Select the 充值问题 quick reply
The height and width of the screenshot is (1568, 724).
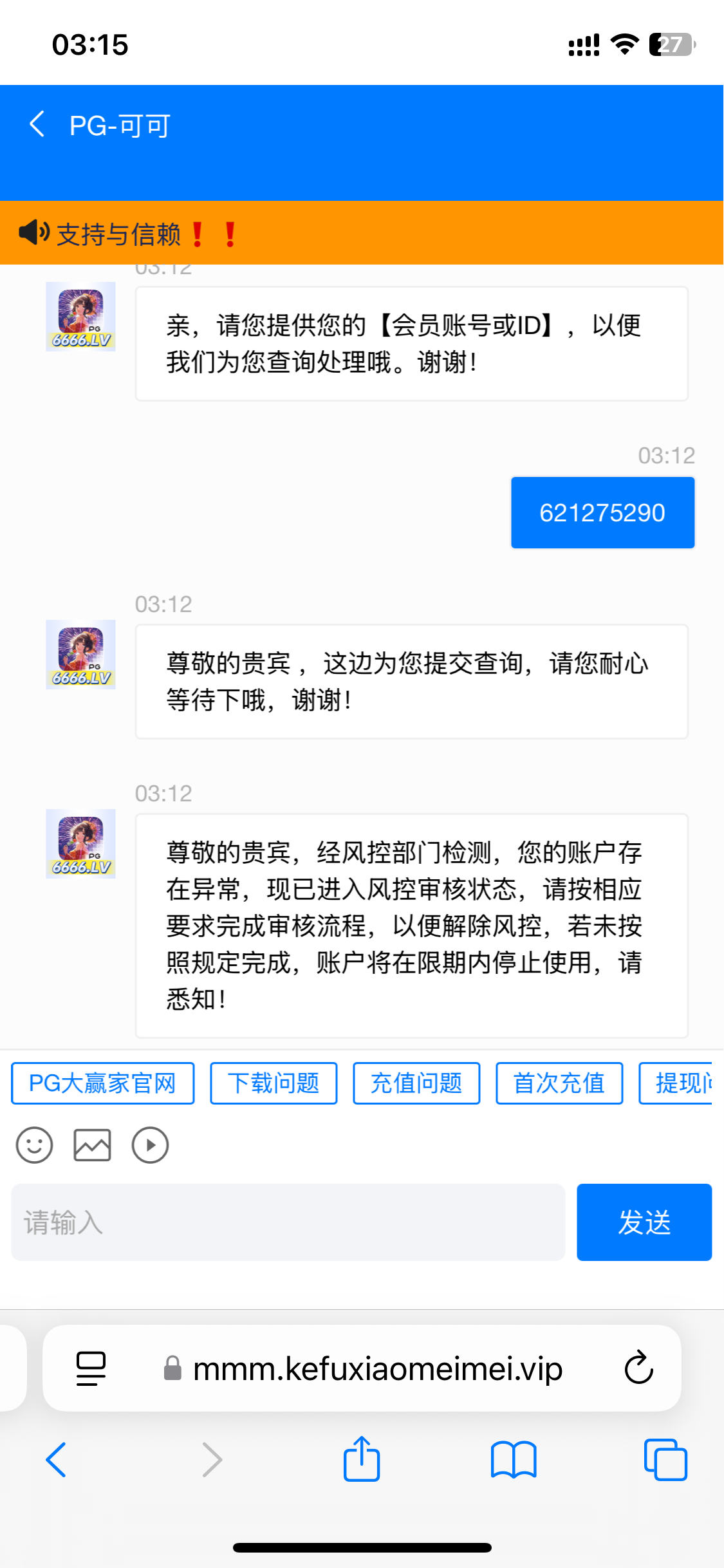pyautogui.click(x=416, y=1083)
